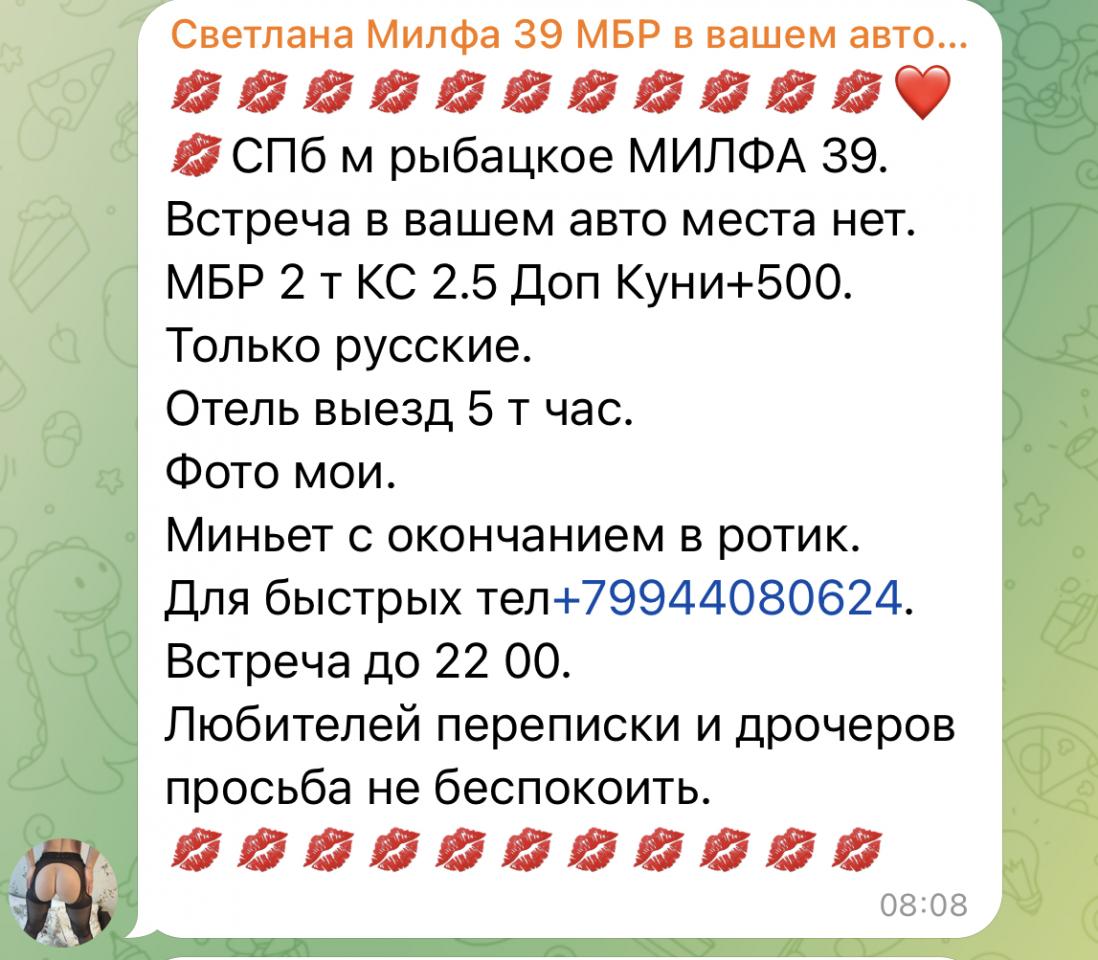Tap the phone number link +79944080624

pos(726,601)
